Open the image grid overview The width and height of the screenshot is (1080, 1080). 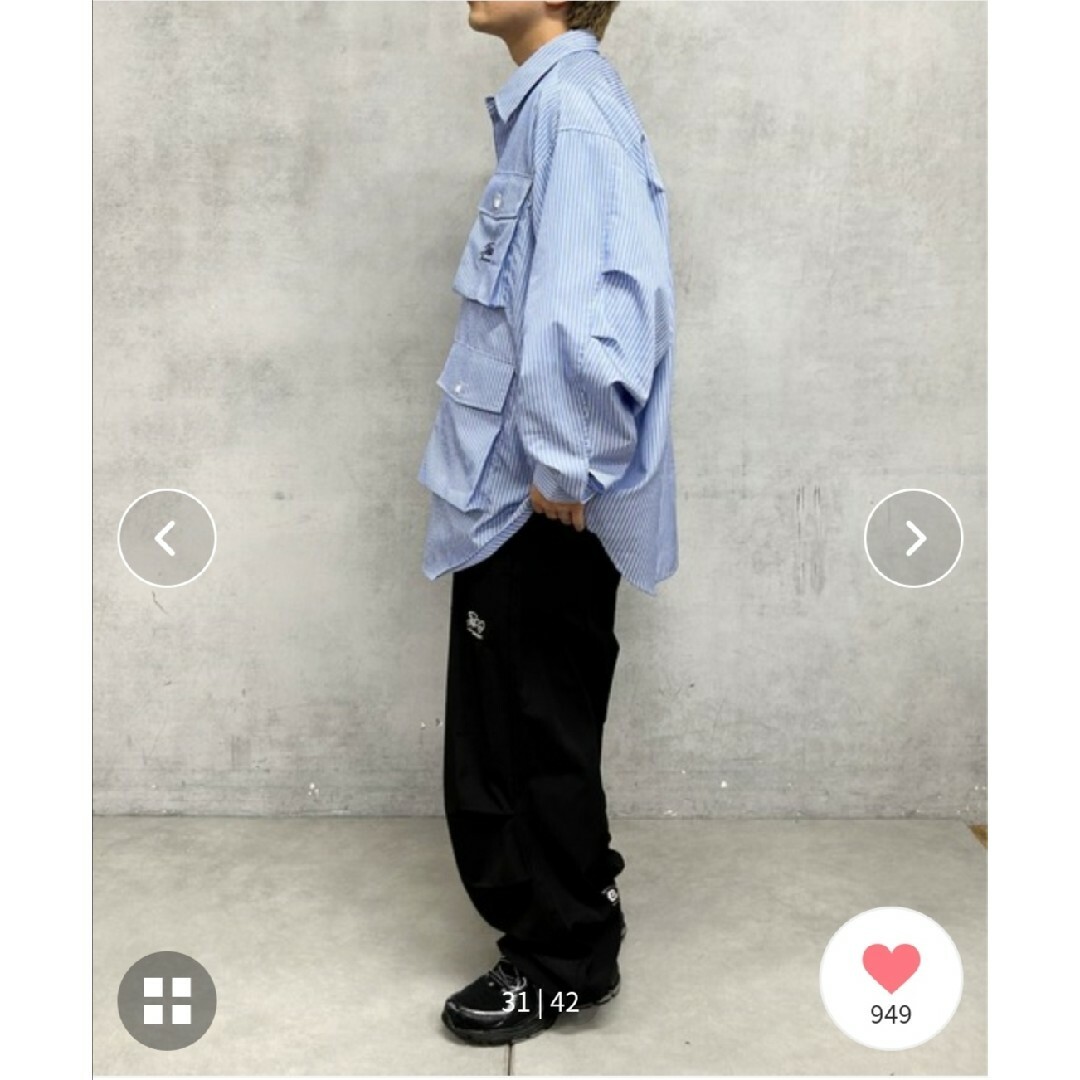pos(167,999)
